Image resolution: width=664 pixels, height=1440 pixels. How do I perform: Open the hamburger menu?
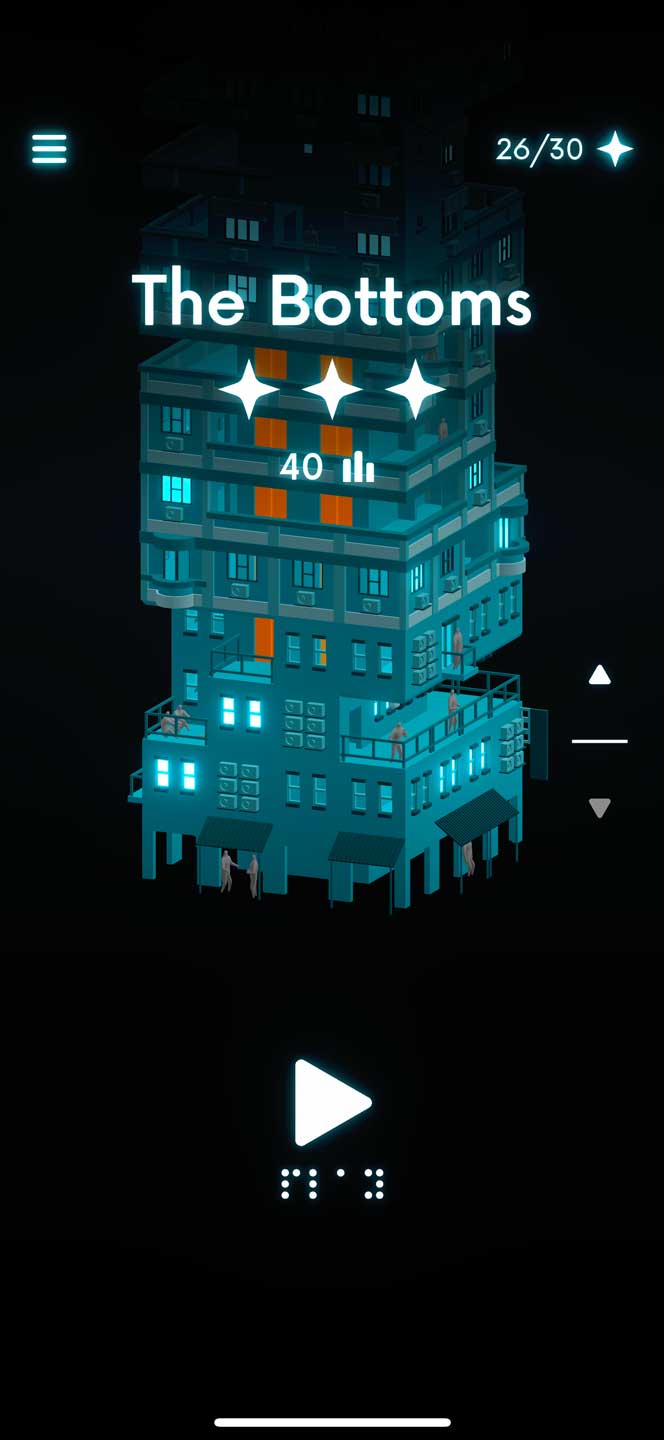49,149
